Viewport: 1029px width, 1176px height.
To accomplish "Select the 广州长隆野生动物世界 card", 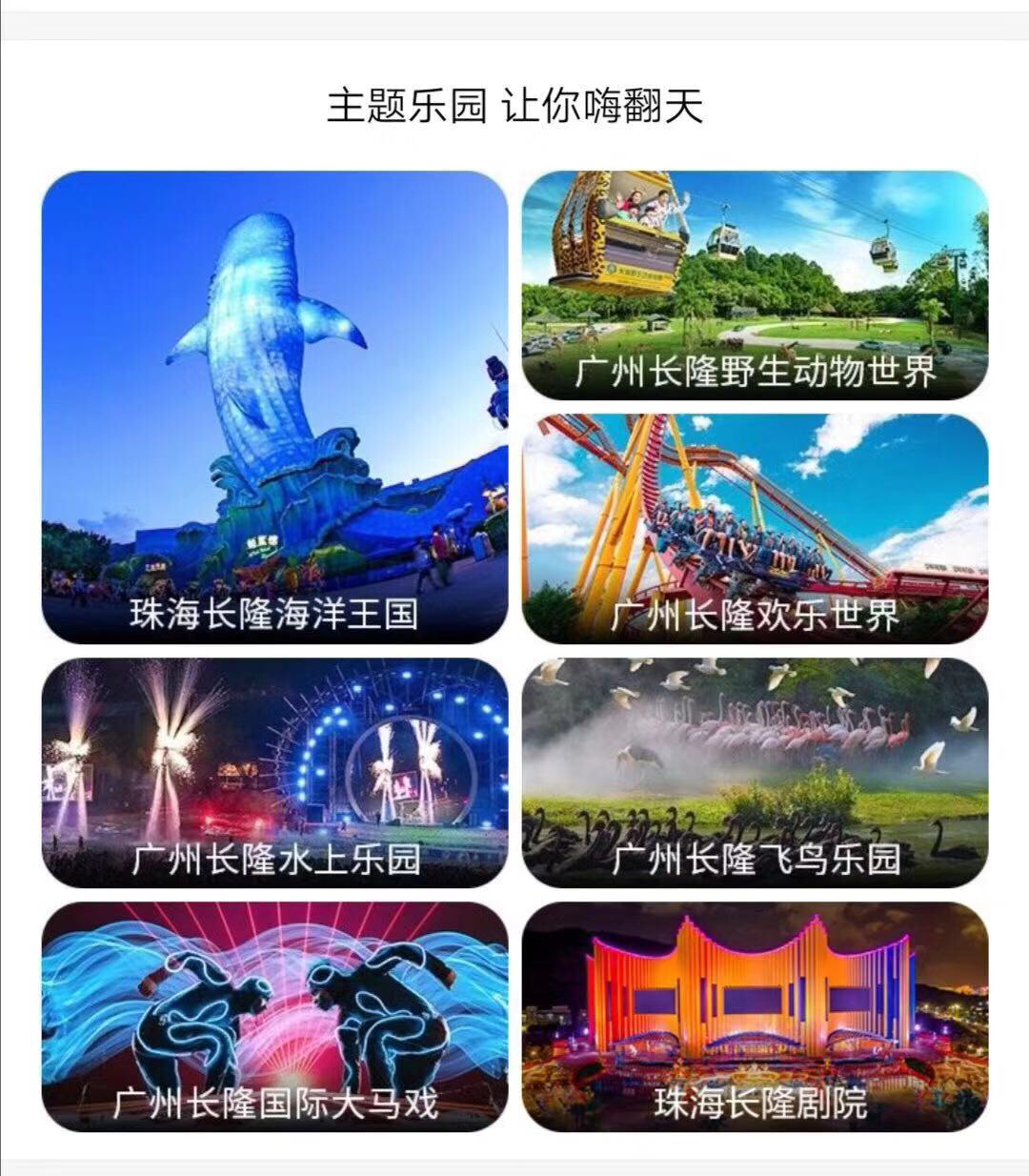I will [755, 285].
